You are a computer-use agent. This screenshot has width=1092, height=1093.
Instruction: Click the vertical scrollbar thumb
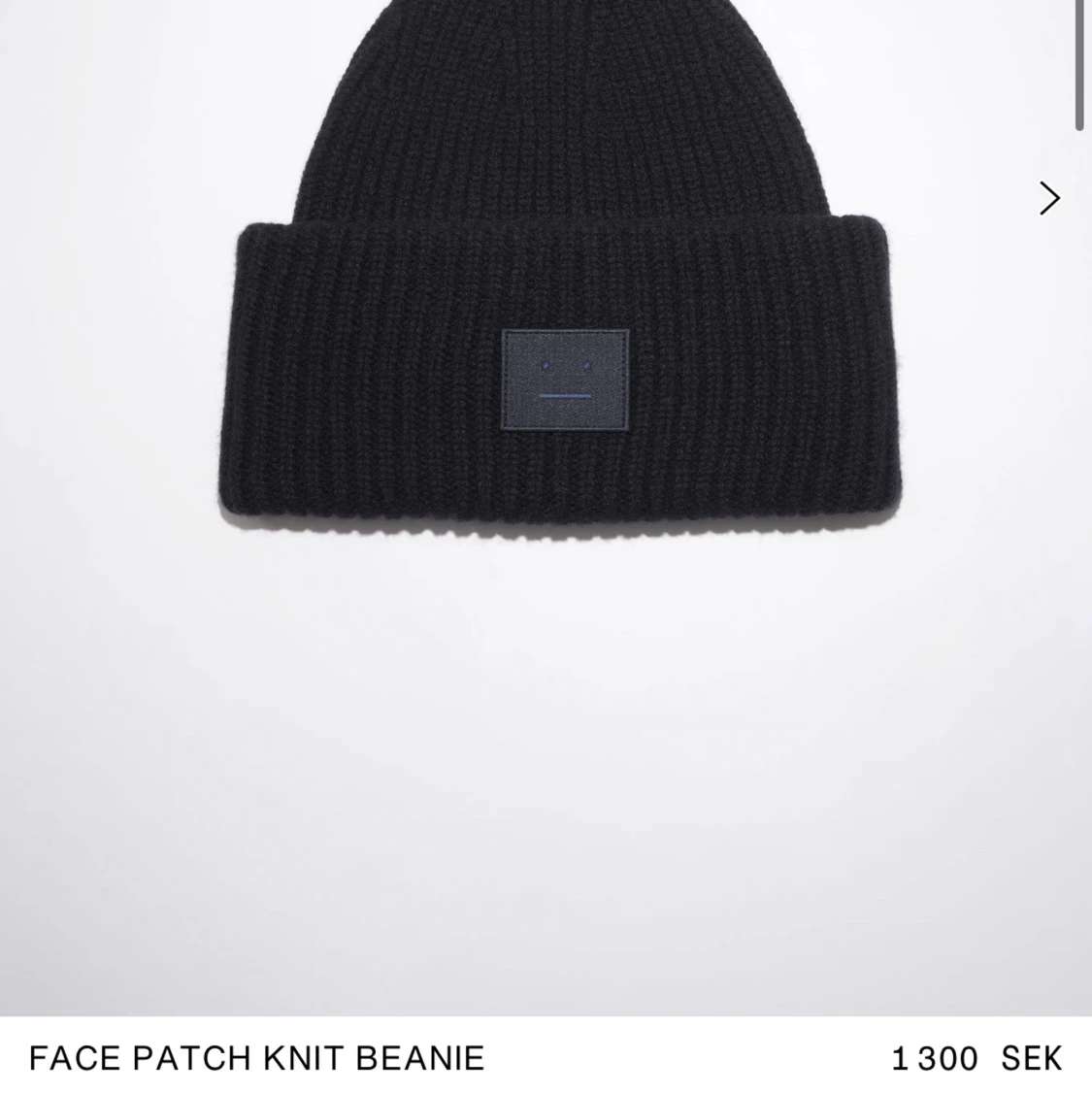coord(1077,63)
